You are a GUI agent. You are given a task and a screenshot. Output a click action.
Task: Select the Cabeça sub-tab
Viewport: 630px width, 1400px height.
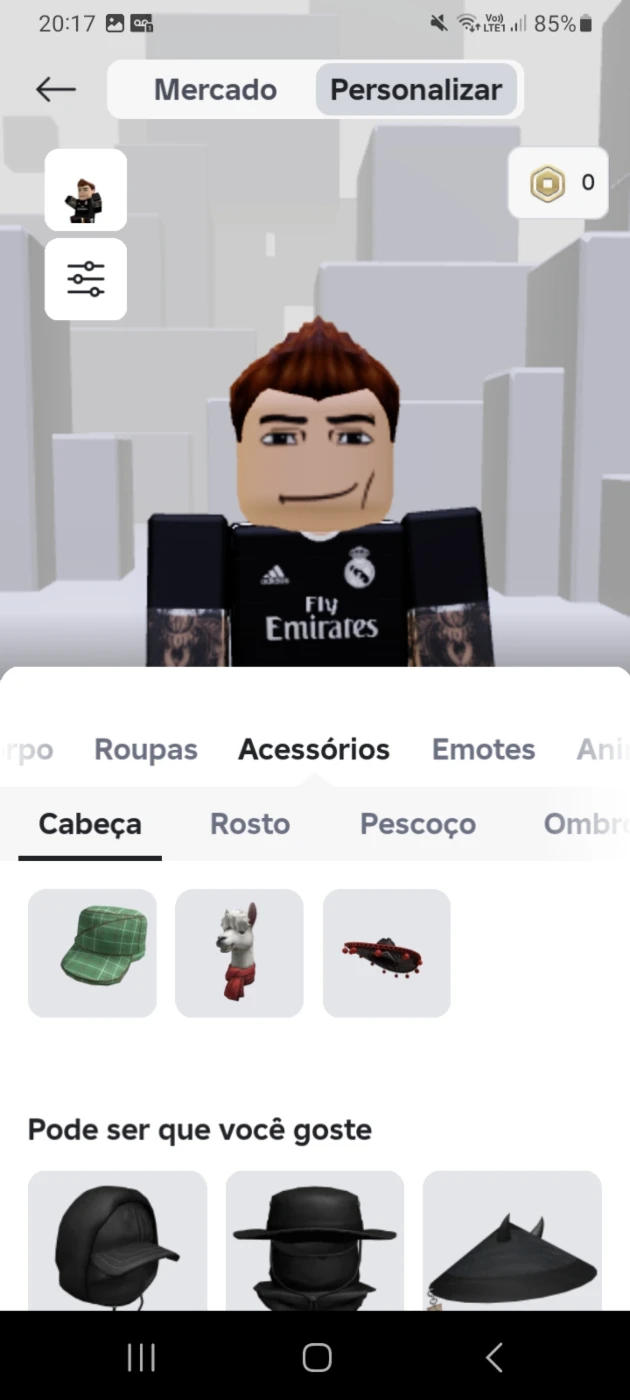click(90, 824)
